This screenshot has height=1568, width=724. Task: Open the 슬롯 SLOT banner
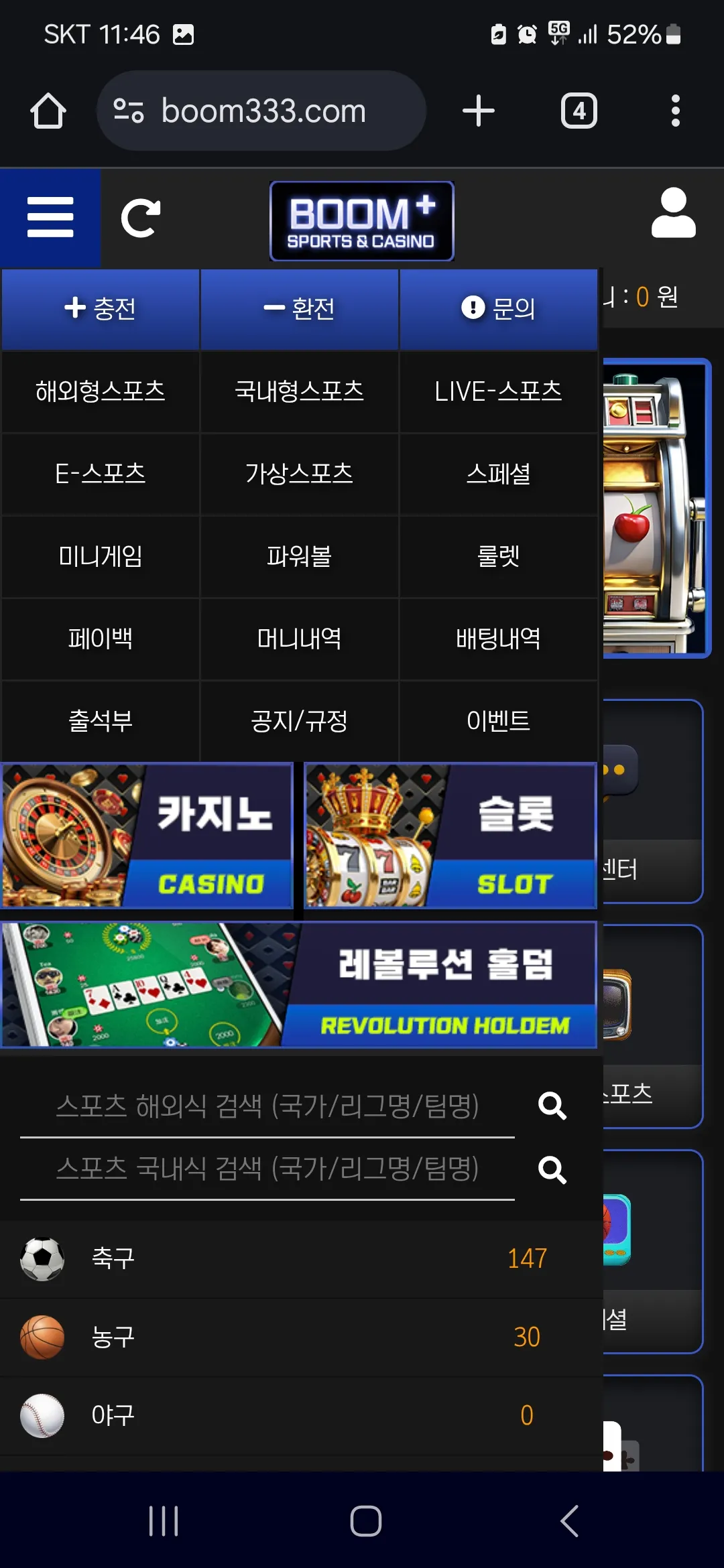pyautogui.click(x=450, y=836)
